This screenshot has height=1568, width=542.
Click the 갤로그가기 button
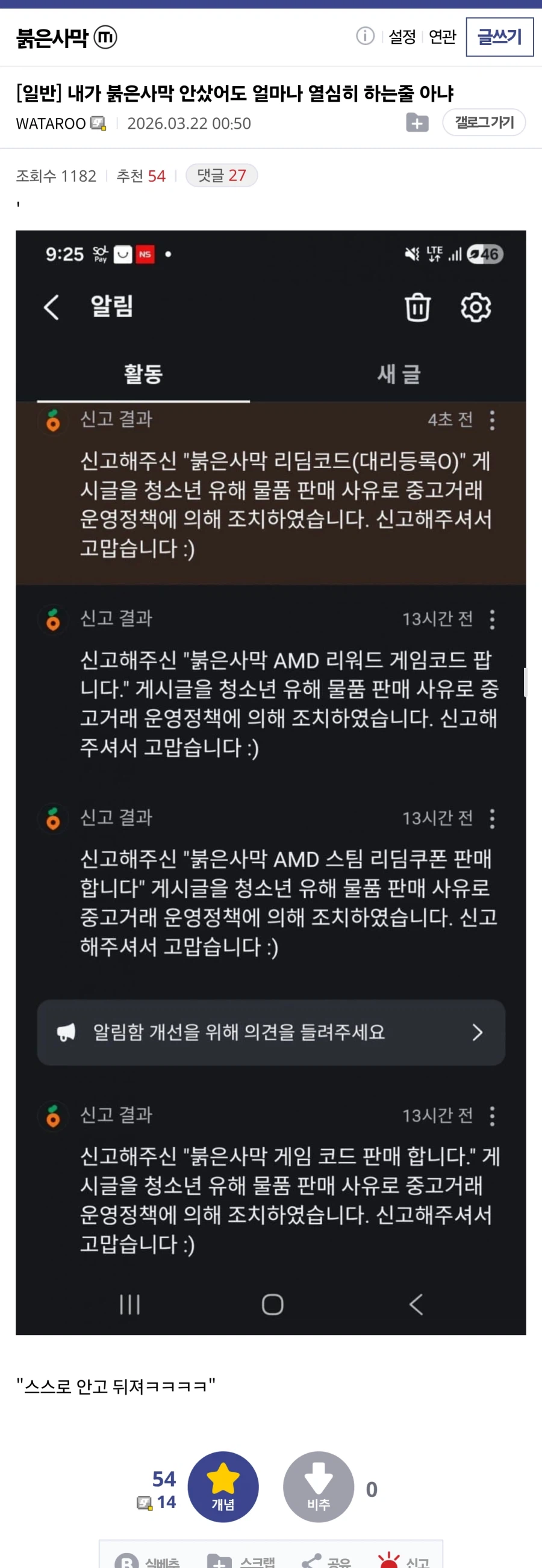tap(484, 122)
